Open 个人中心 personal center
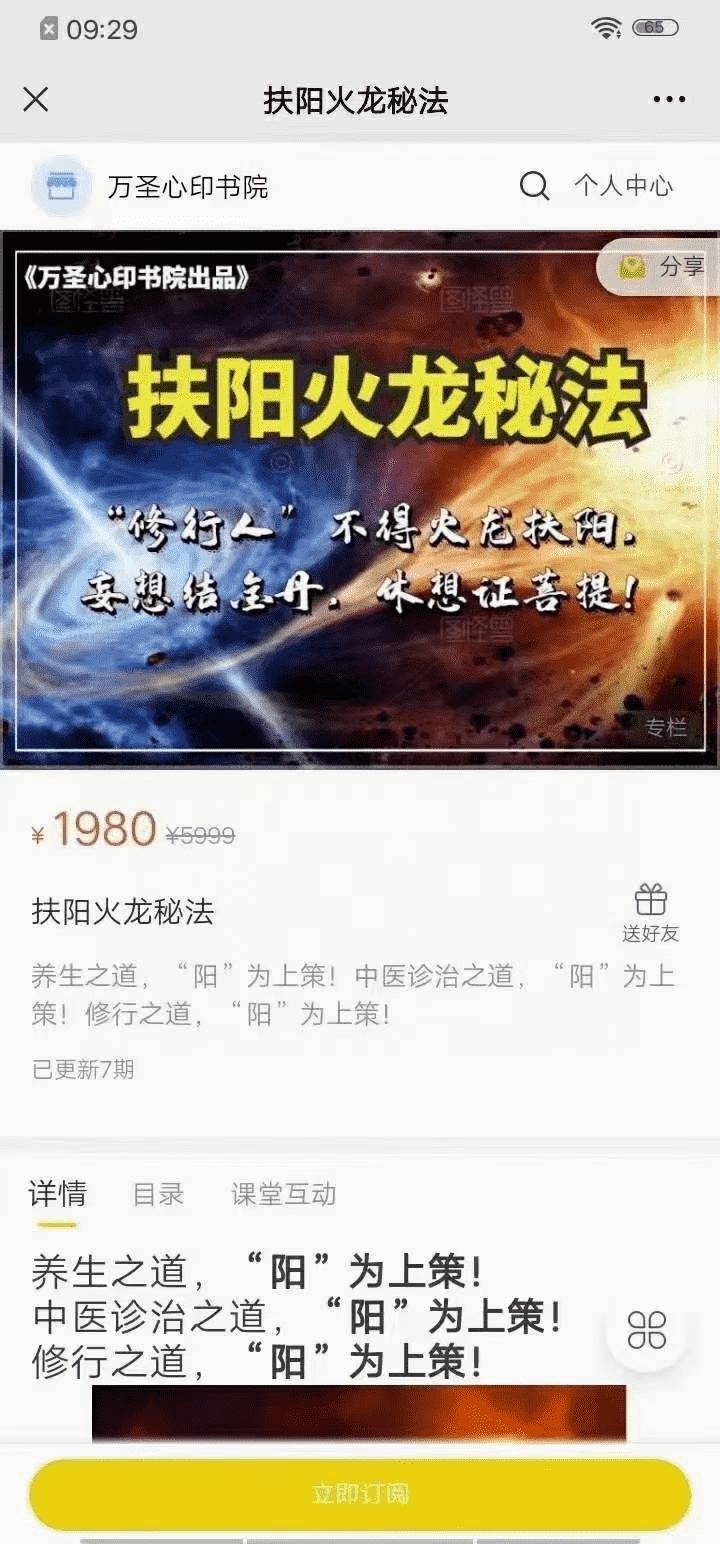Viewport: 720px width, 1544px height. coord(623,186)
